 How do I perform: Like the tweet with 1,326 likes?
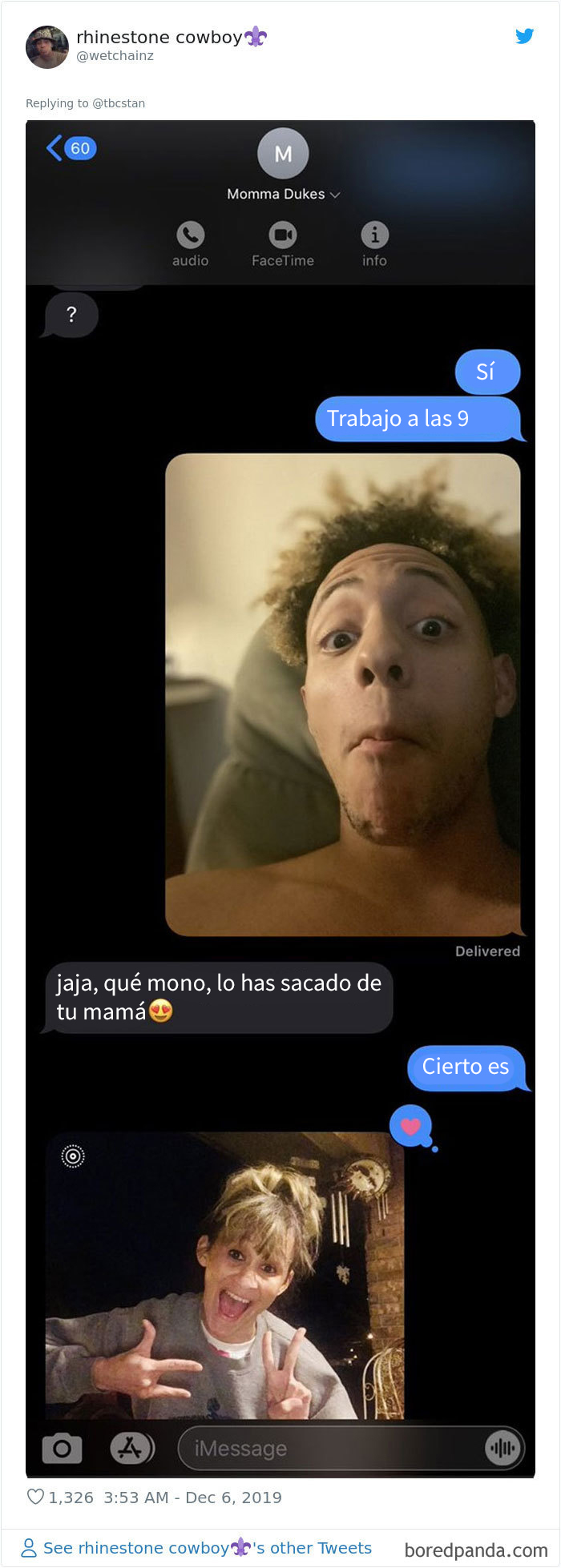[x=35, y=1497]
